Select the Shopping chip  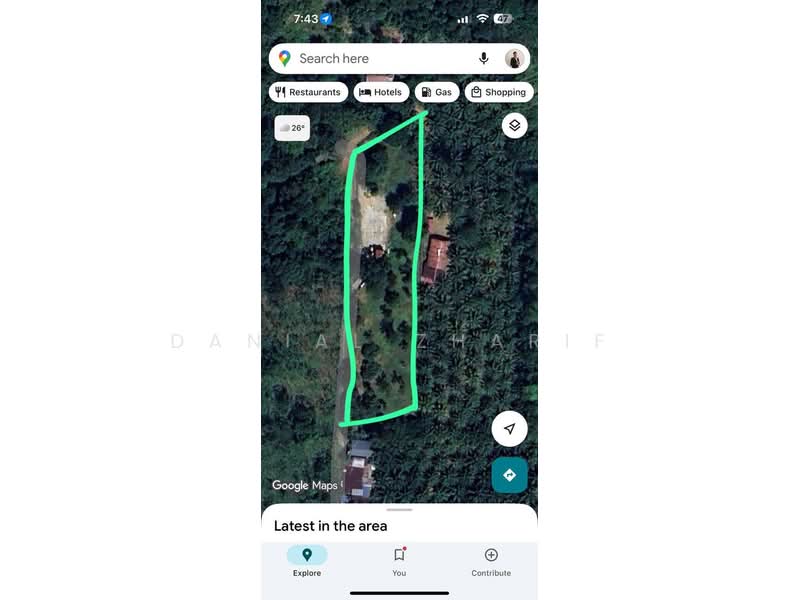tap(498, 92)
